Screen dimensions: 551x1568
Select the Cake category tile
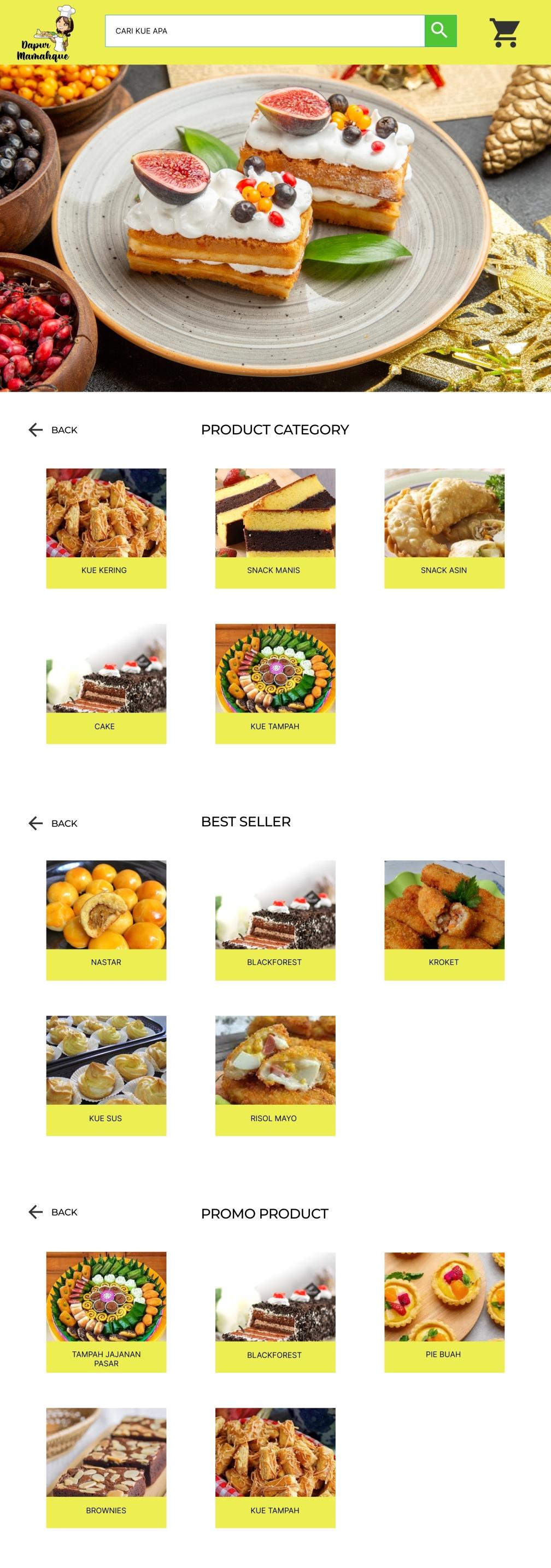coord(106,683)
